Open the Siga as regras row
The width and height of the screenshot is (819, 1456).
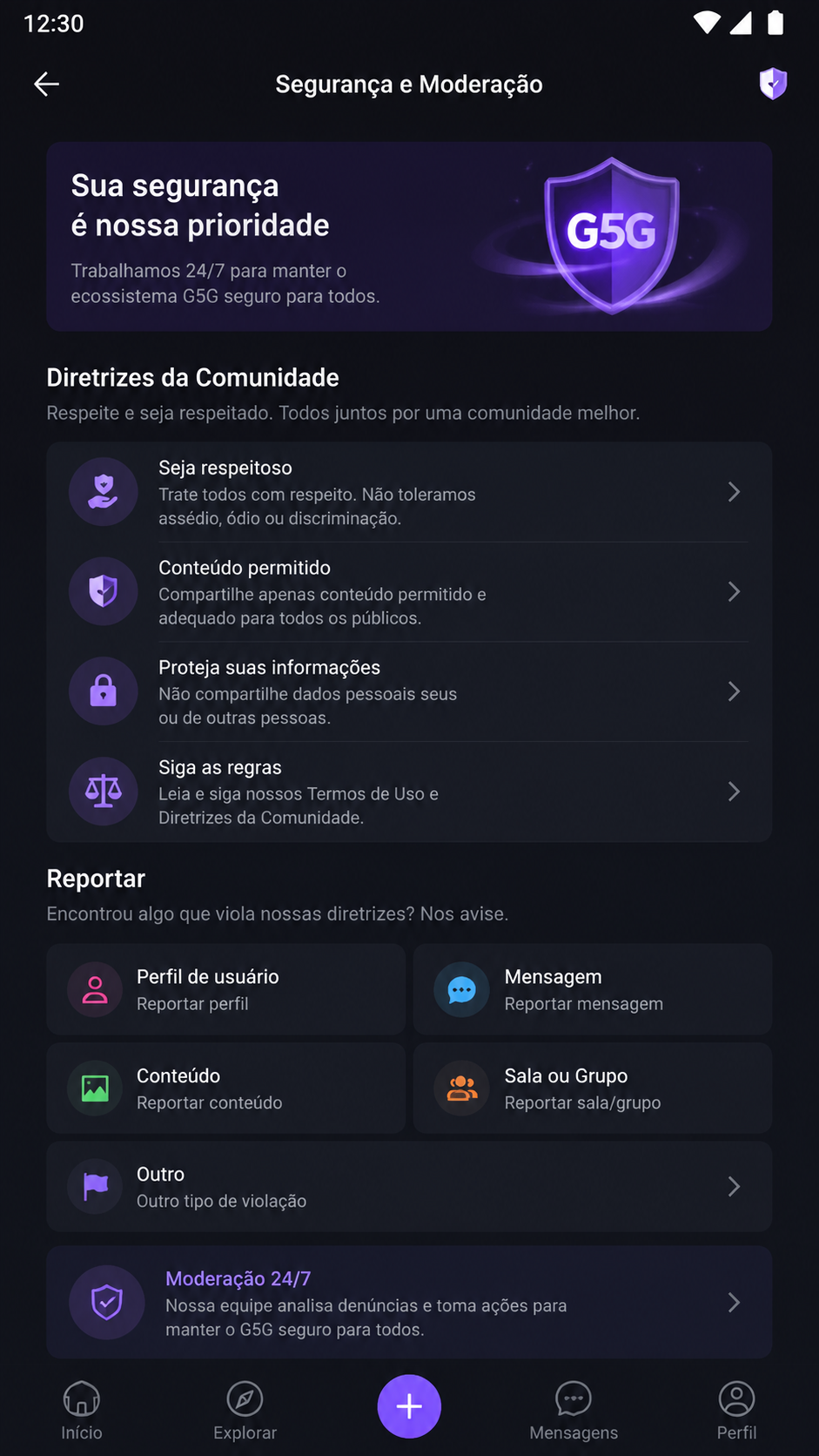[409, 792]
